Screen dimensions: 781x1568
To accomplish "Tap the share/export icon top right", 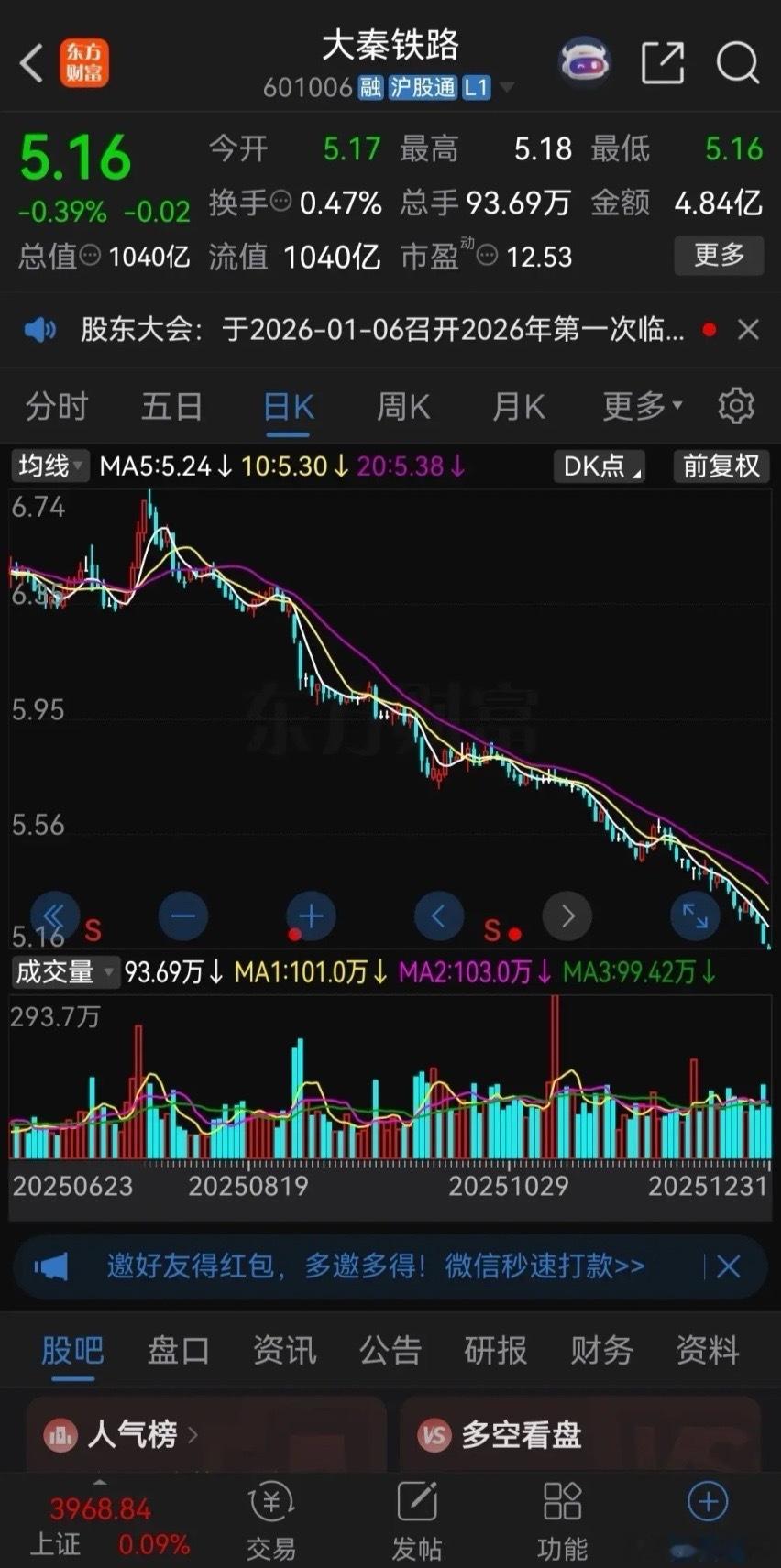I will 662,60.
